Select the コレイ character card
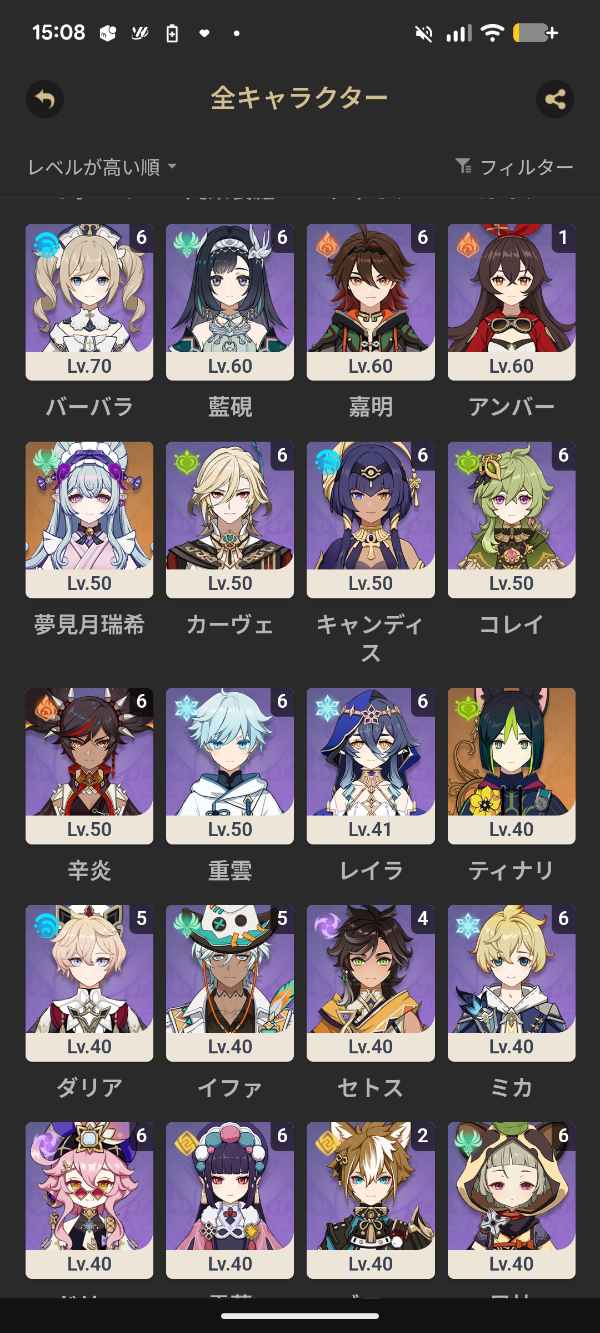Viewport: 600px width, 1333px height. (511, 519)
